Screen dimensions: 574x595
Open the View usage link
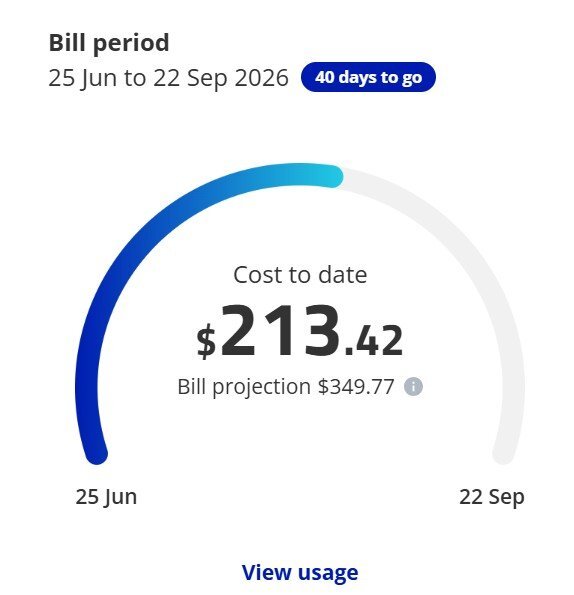pyautogui.click(x=300, y=572)
